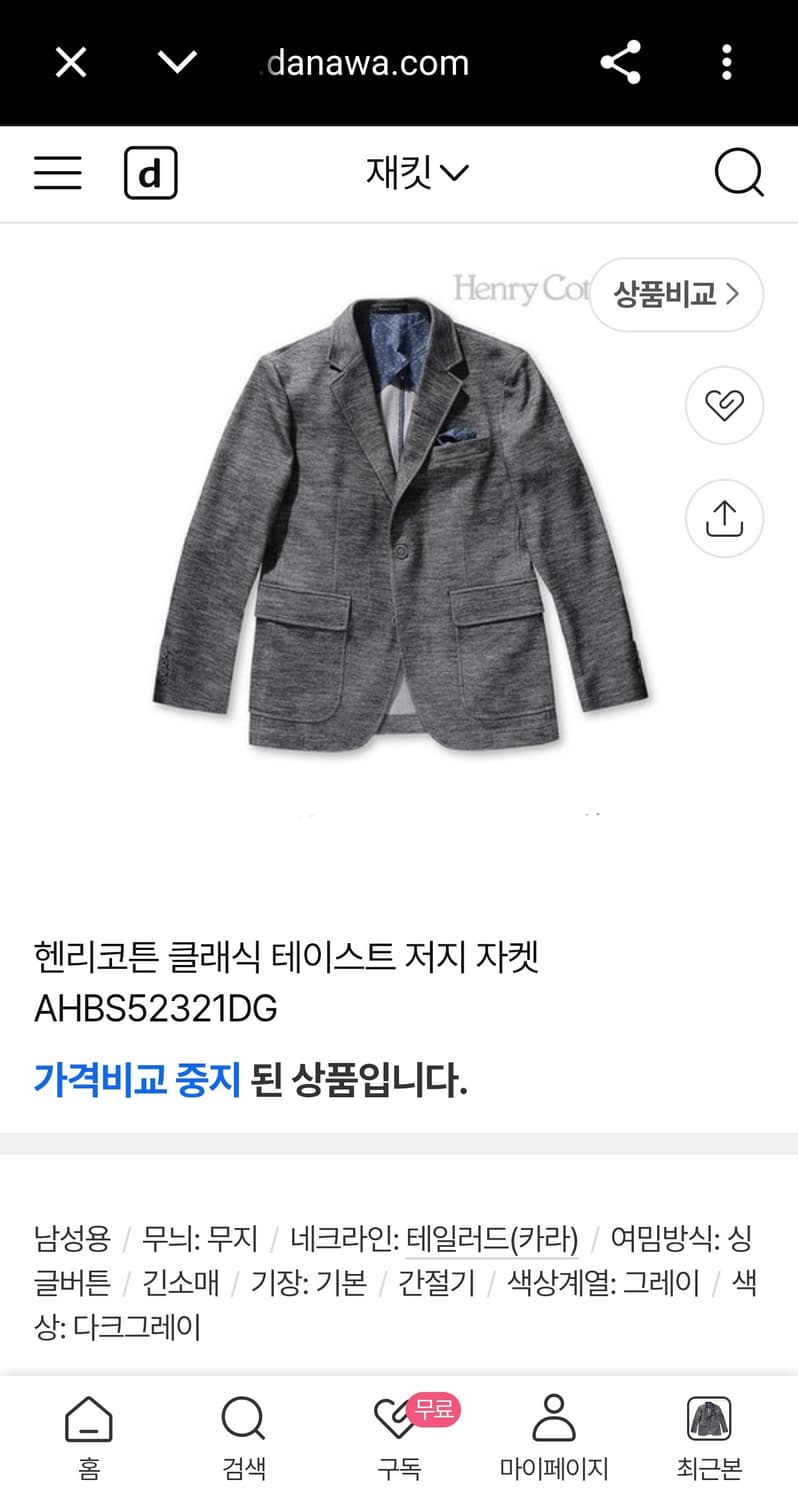Share the product via the upload arrow icon
The image size is (798, 1500).
(x=724, y=518)
